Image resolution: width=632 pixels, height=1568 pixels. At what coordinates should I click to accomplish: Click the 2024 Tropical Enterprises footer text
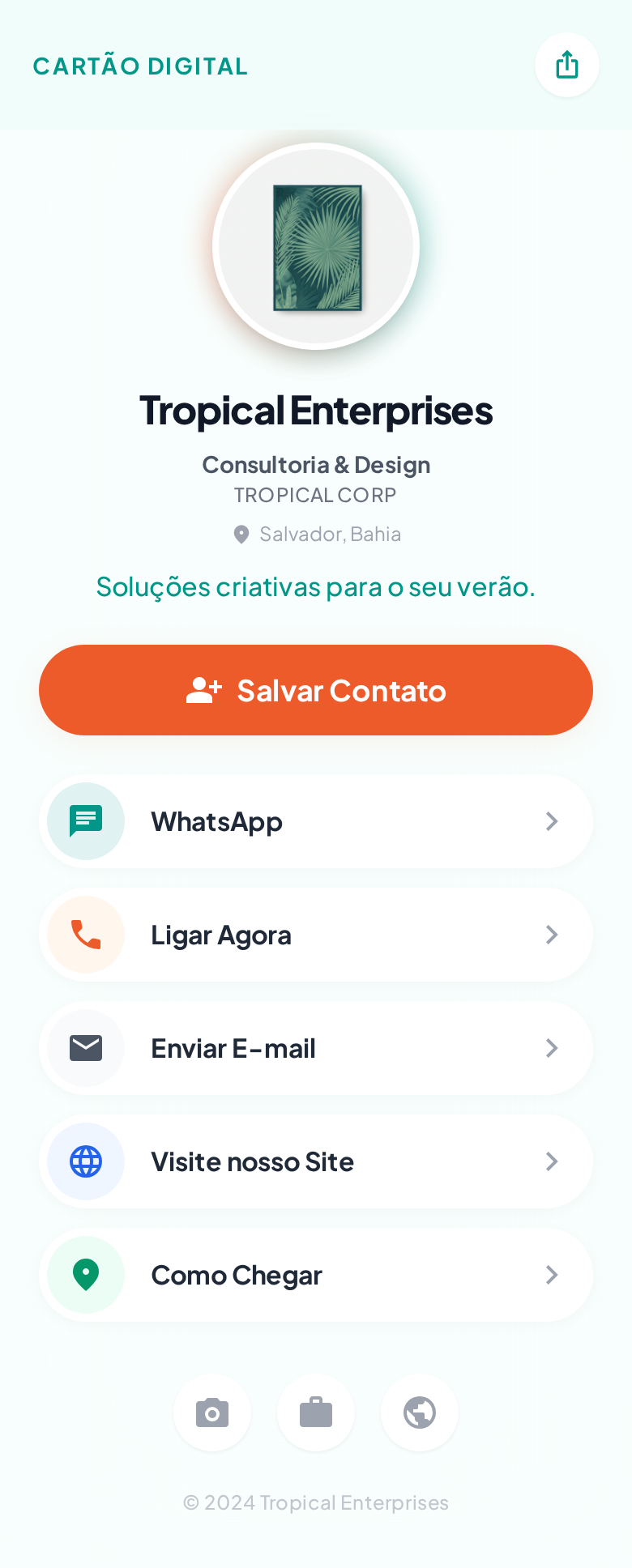point(315,1502)
